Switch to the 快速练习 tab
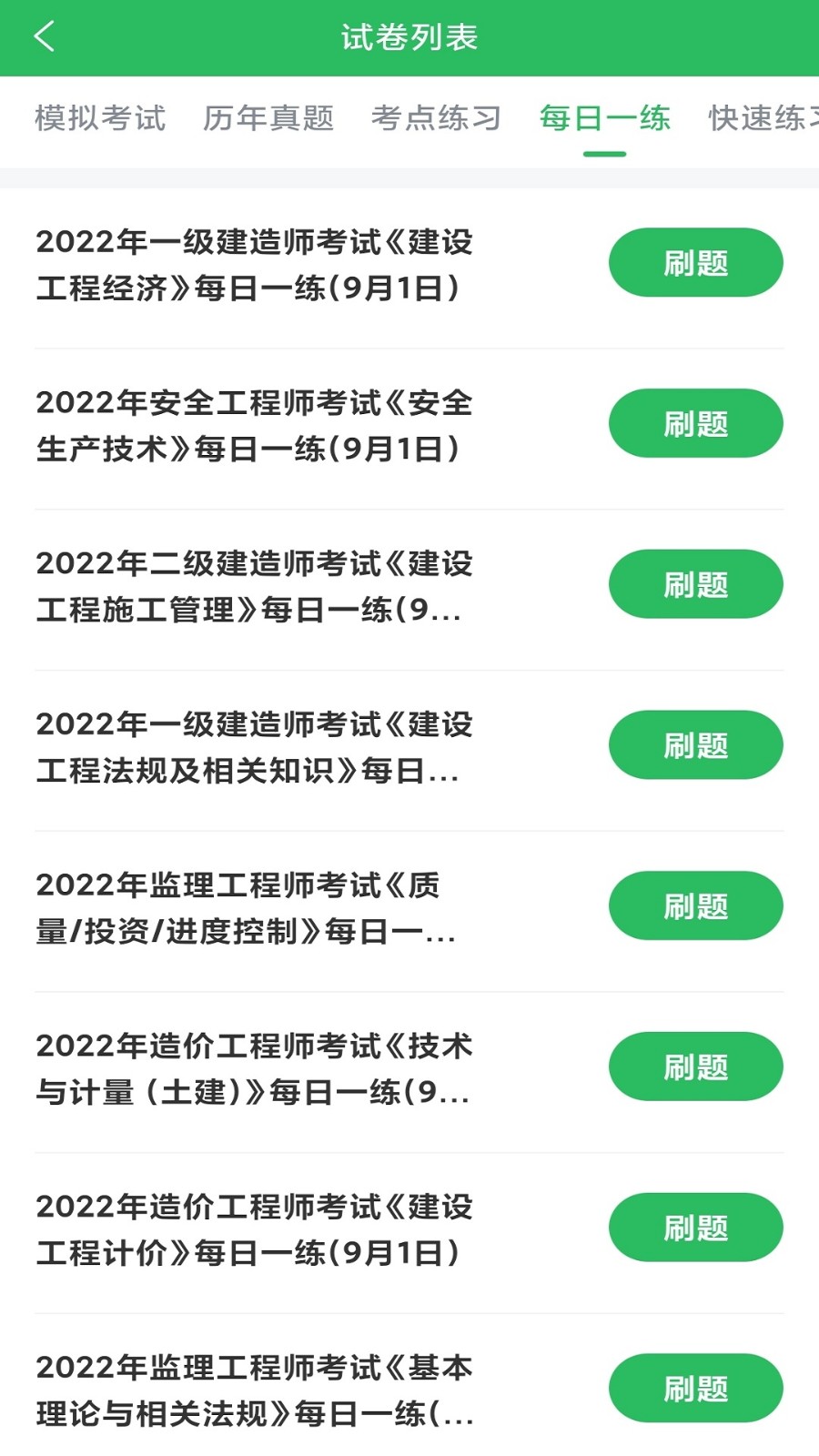Image resolution: width=819 pixels, height=1456 pixels. pos(763,118)
